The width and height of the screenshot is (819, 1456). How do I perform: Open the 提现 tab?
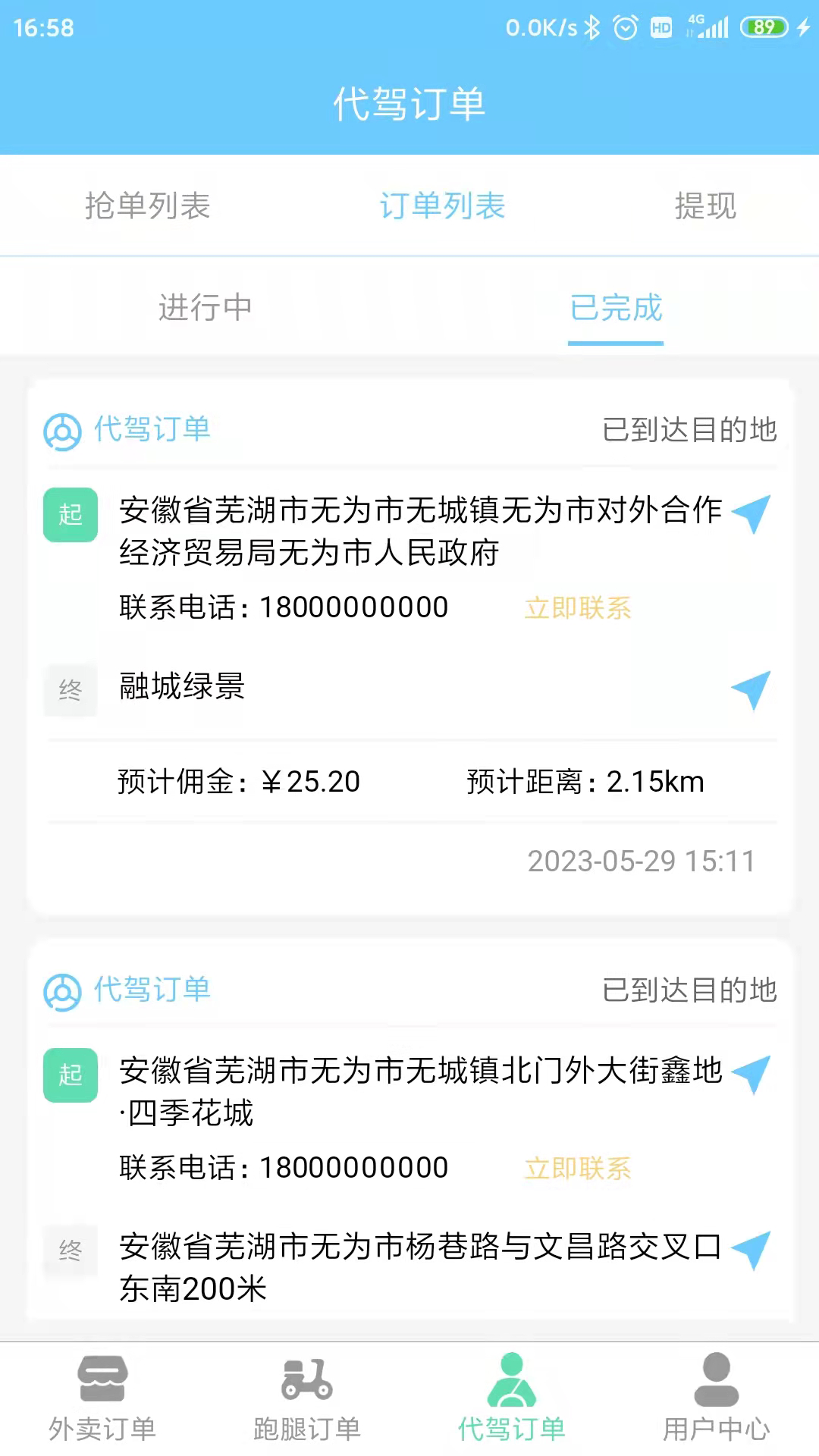pos(705,206)
